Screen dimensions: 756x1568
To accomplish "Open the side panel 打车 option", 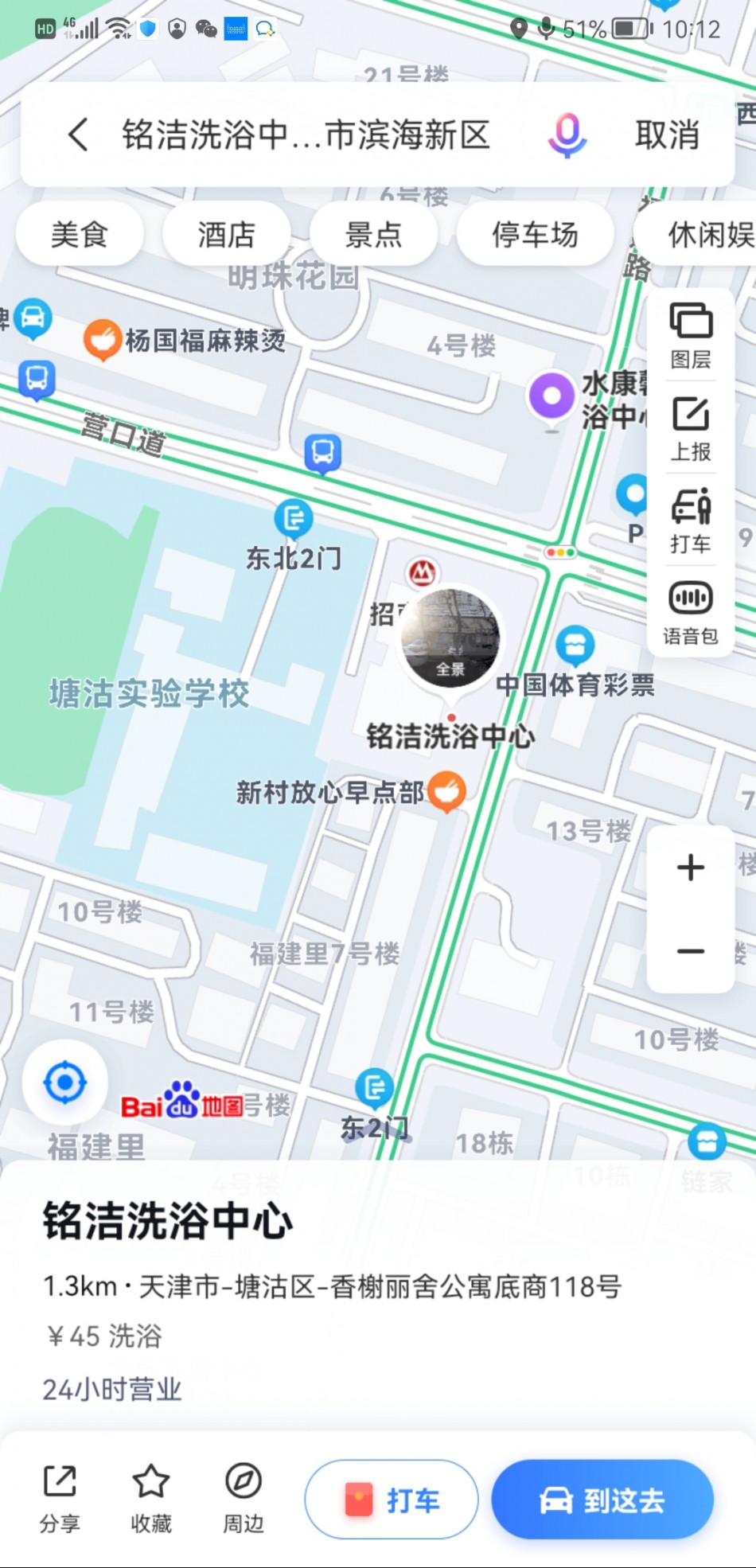I will click(x=691, y=521).
